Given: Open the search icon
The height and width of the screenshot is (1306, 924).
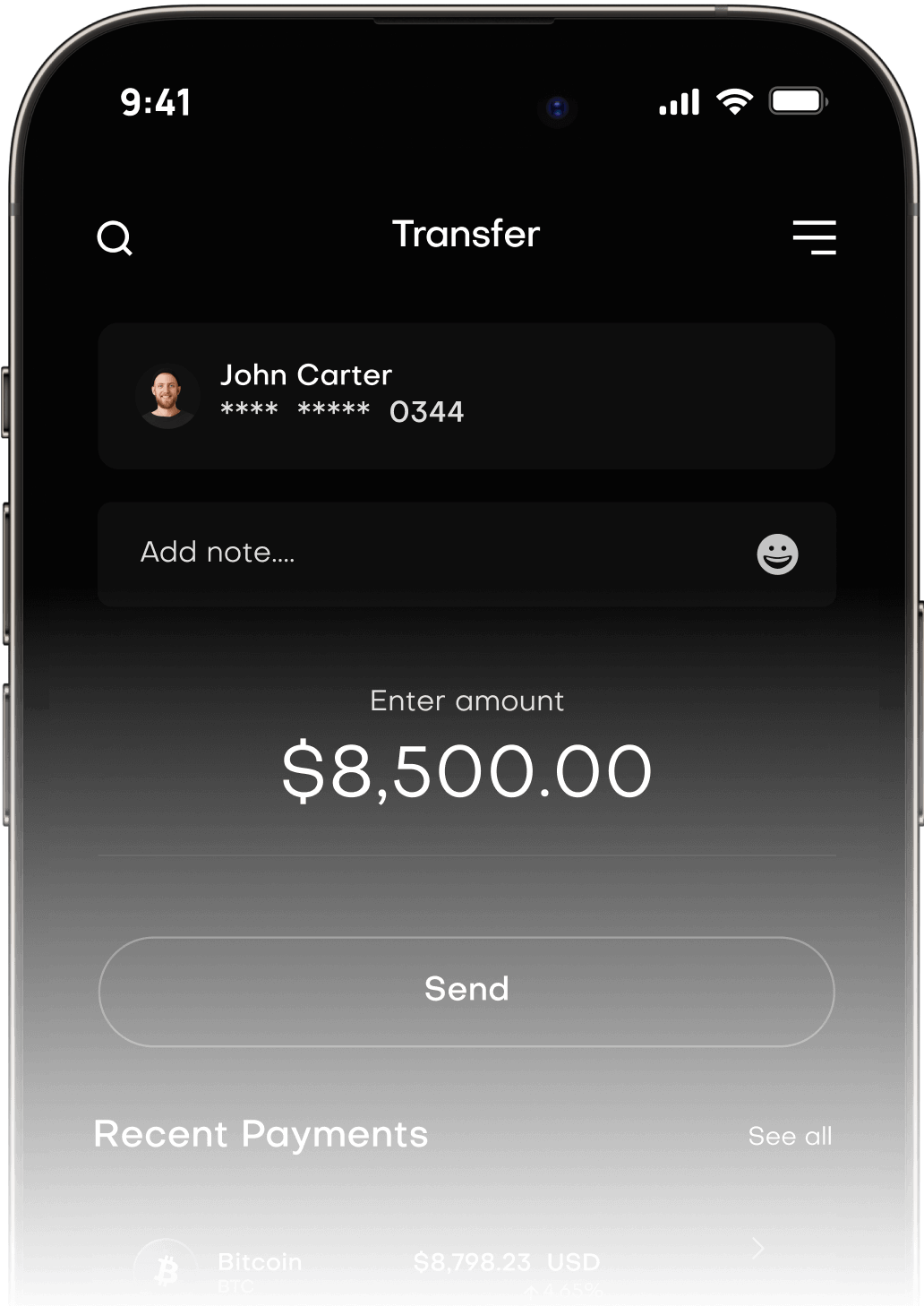Looking at the screenshot, I should [x=115, y=237].
